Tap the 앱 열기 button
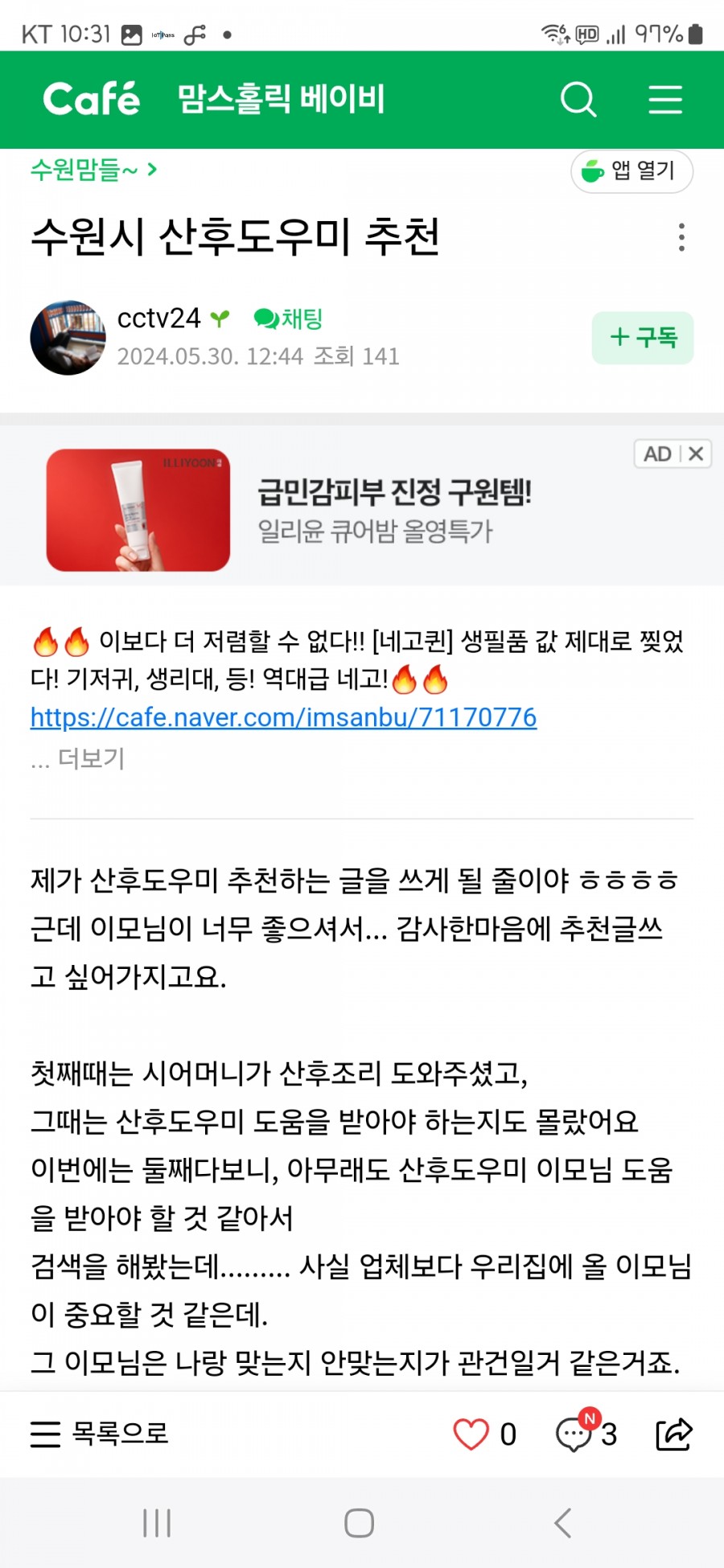Screen dimensions: 724x1568 click(x=631, y=170)
